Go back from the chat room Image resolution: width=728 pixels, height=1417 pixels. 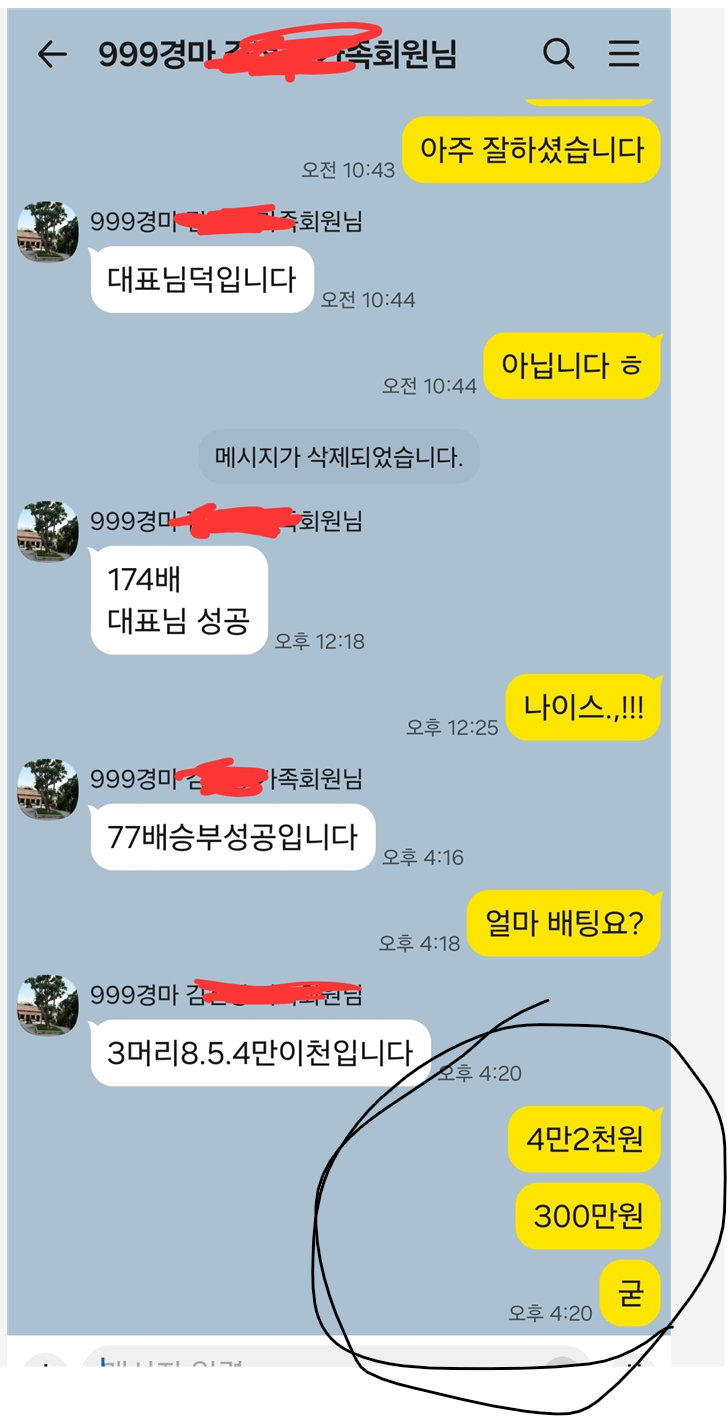click(x=51, y=54)
